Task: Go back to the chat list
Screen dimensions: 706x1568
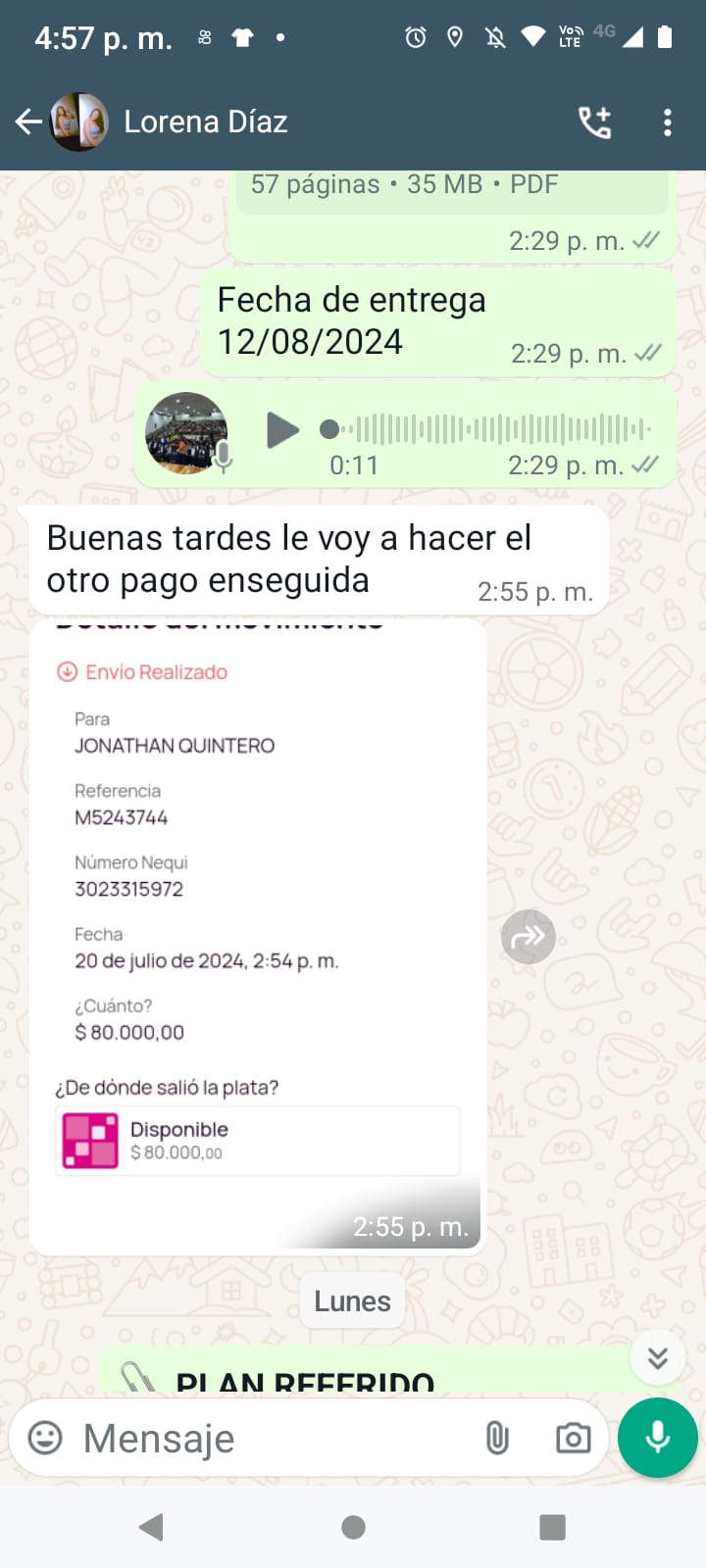Action: click(x=29, y=122)
